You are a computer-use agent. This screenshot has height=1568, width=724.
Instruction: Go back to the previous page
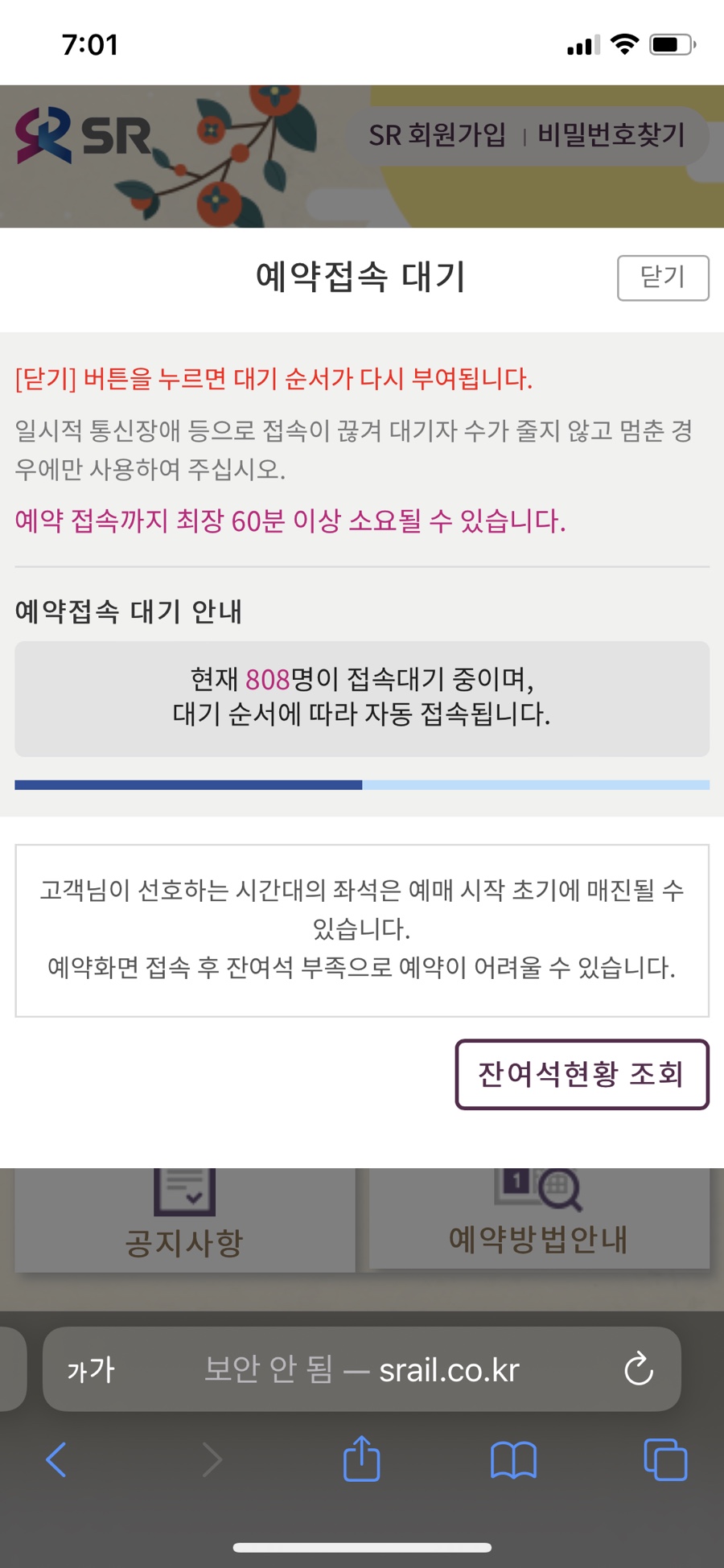coord(56,1459)
